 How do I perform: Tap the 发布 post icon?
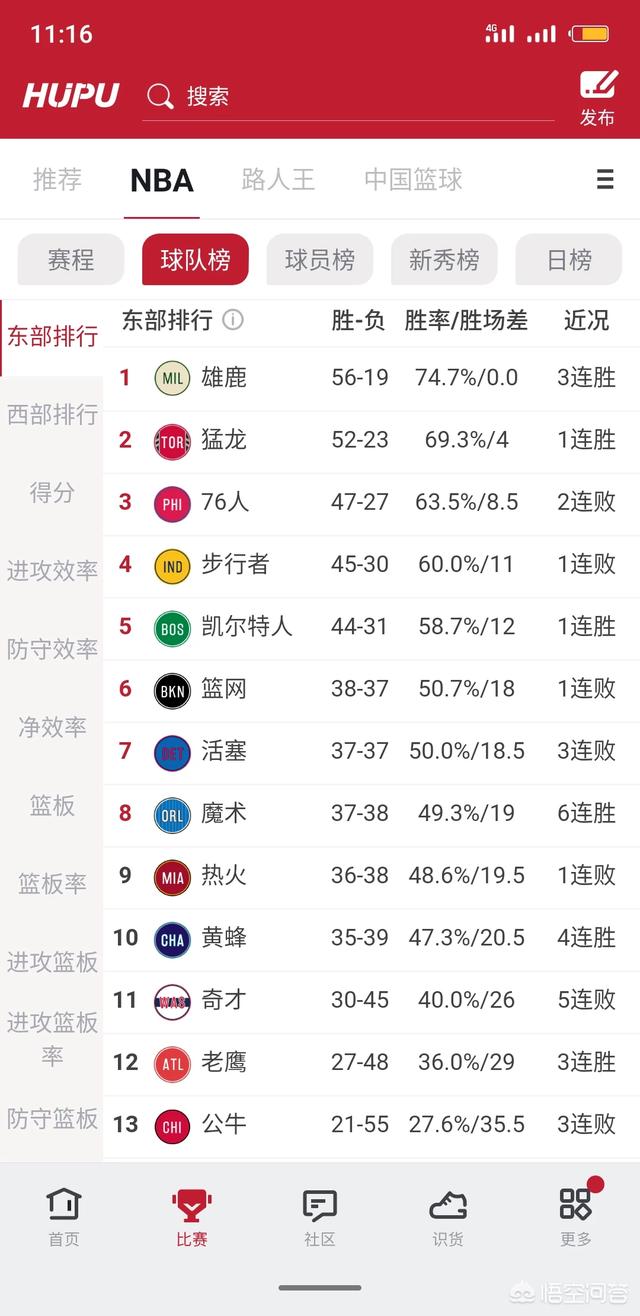597,98
